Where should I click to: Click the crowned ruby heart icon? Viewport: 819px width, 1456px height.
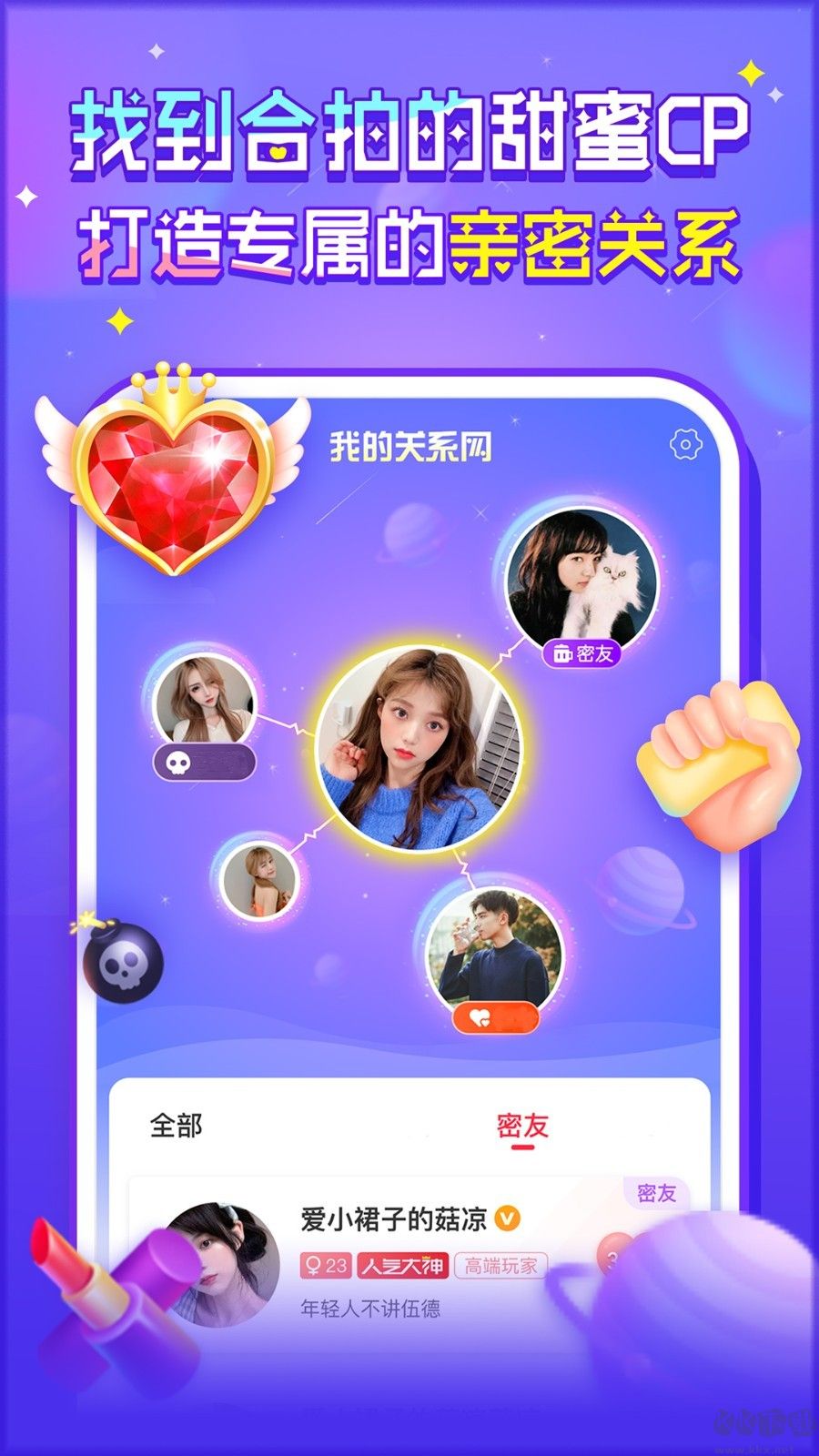(173, 482)
